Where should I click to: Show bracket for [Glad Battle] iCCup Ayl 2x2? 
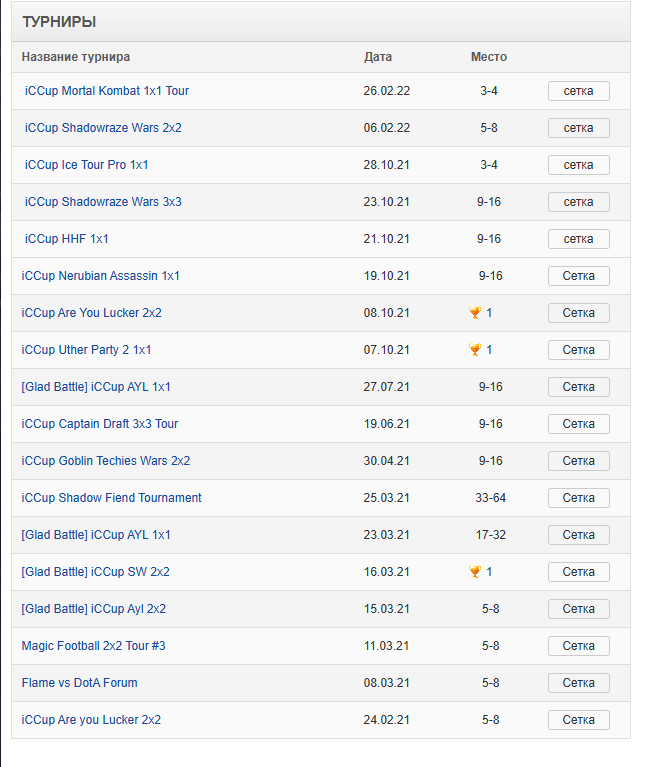pyautogui.click(x=578, y=609)
